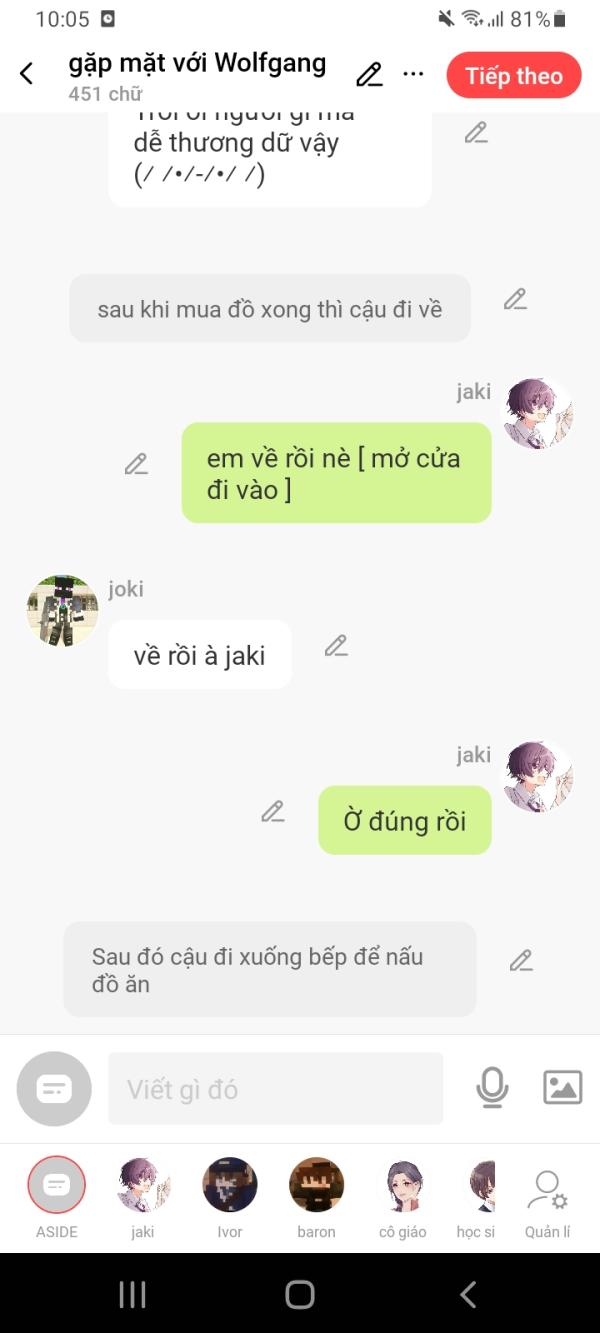Focus the "Viết gì đó" text field
Image resolution: width=600 pixels, height=1333 pixels.
pyautogui.click(x=275, y=1089)
